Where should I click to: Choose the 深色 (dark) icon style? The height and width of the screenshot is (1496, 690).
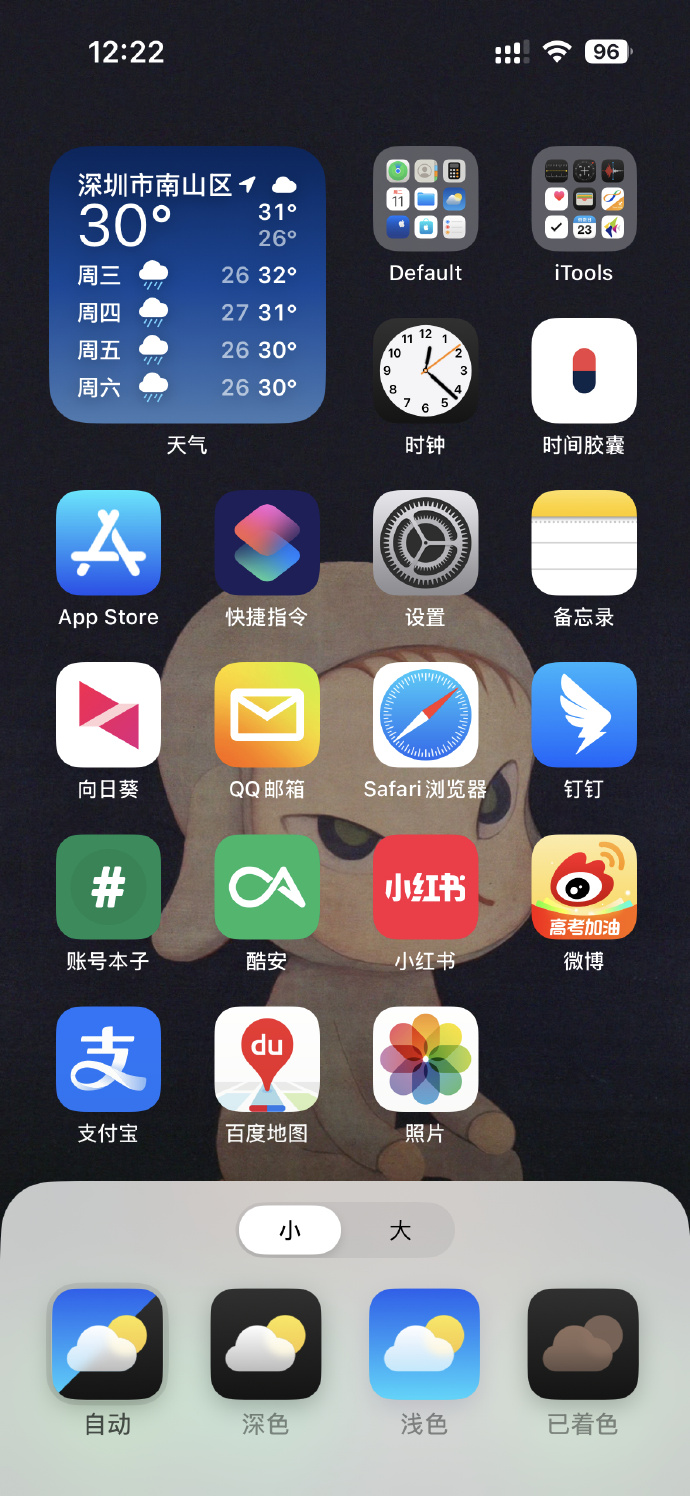(266, 1344)
